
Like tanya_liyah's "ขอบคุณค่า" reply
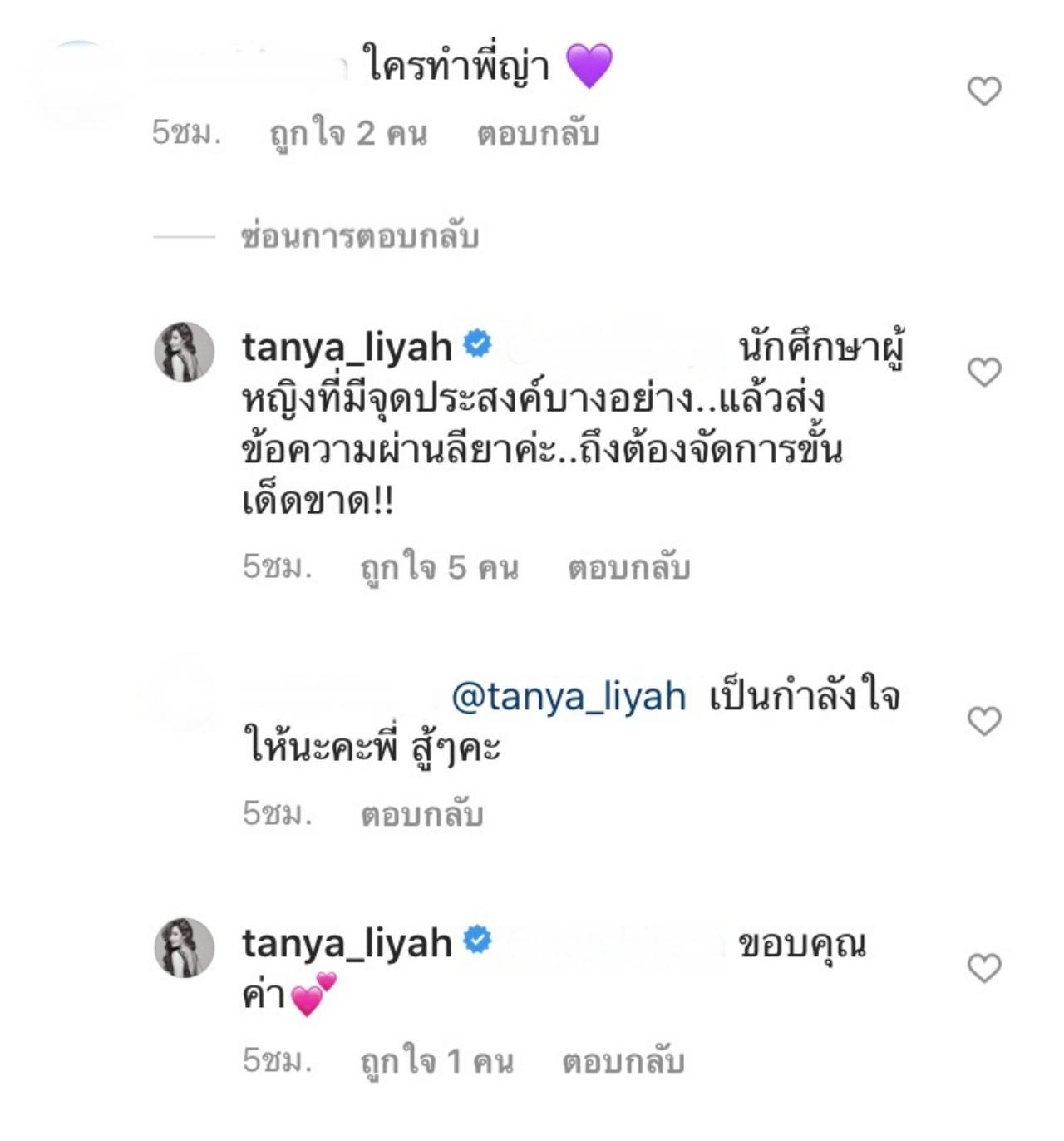[984, 968]
